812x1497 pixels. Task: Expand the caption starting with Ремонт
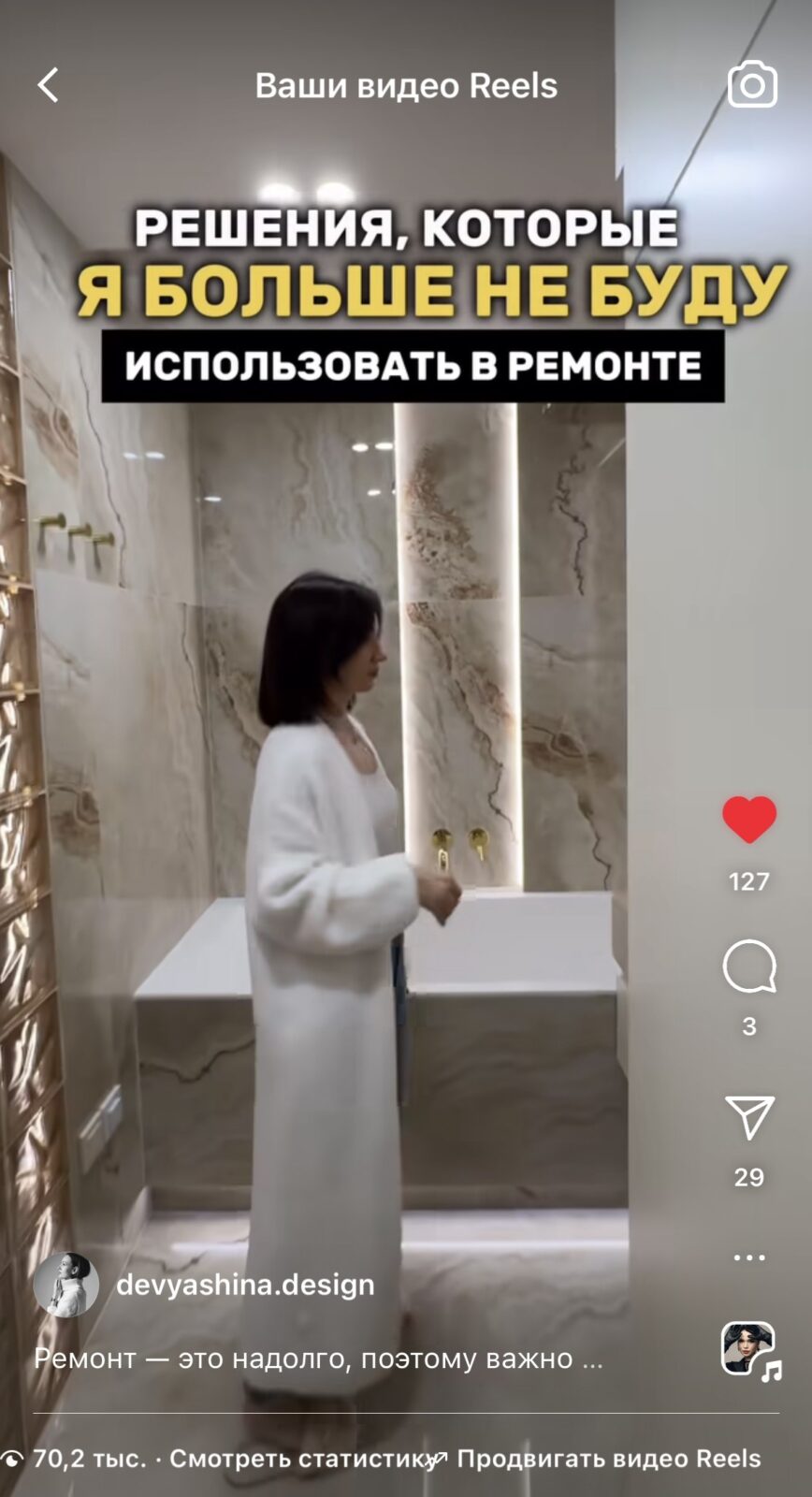[x=318, y=1359]
